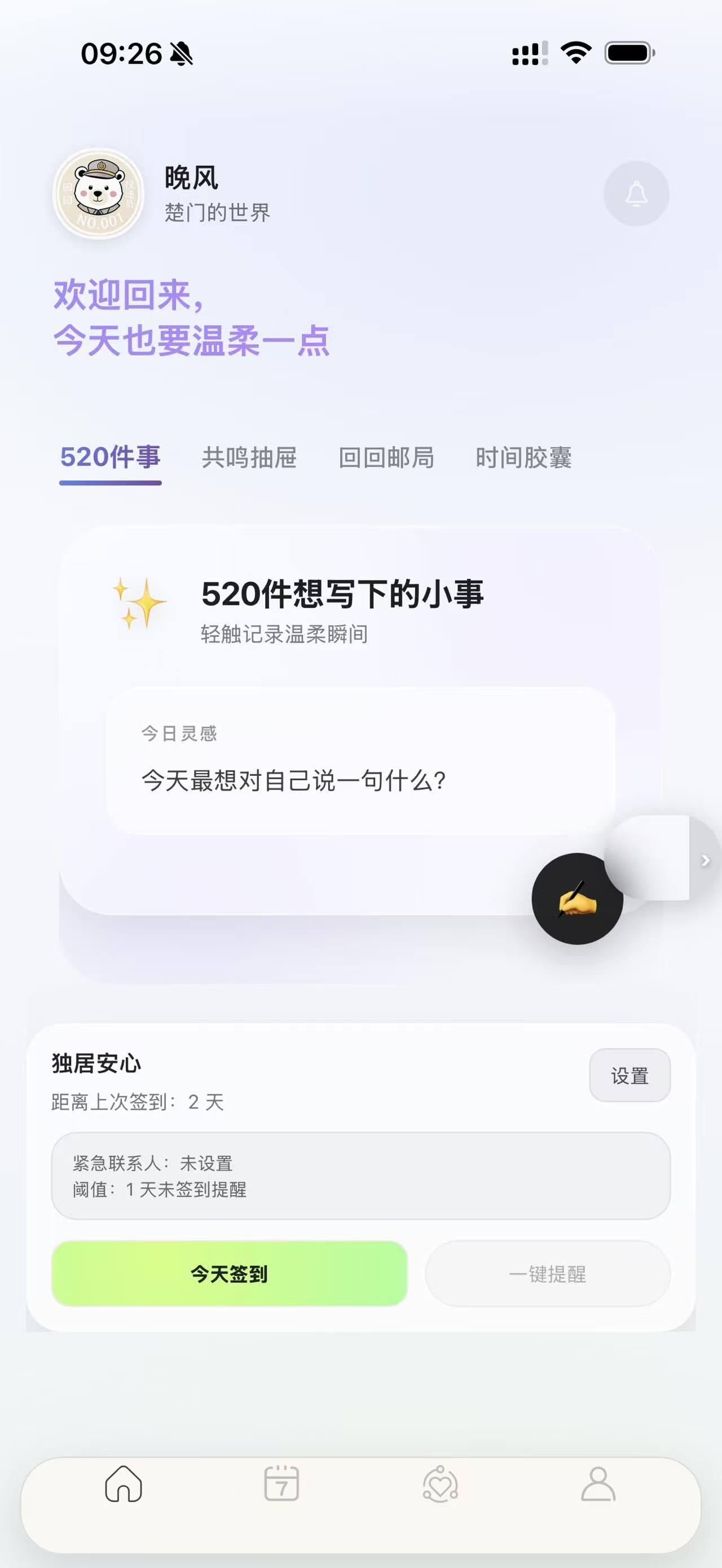This screenshot has width=722, height=1568.
Task: Tap 今天签到 to check in today
Action: (x=228, y=1273)
